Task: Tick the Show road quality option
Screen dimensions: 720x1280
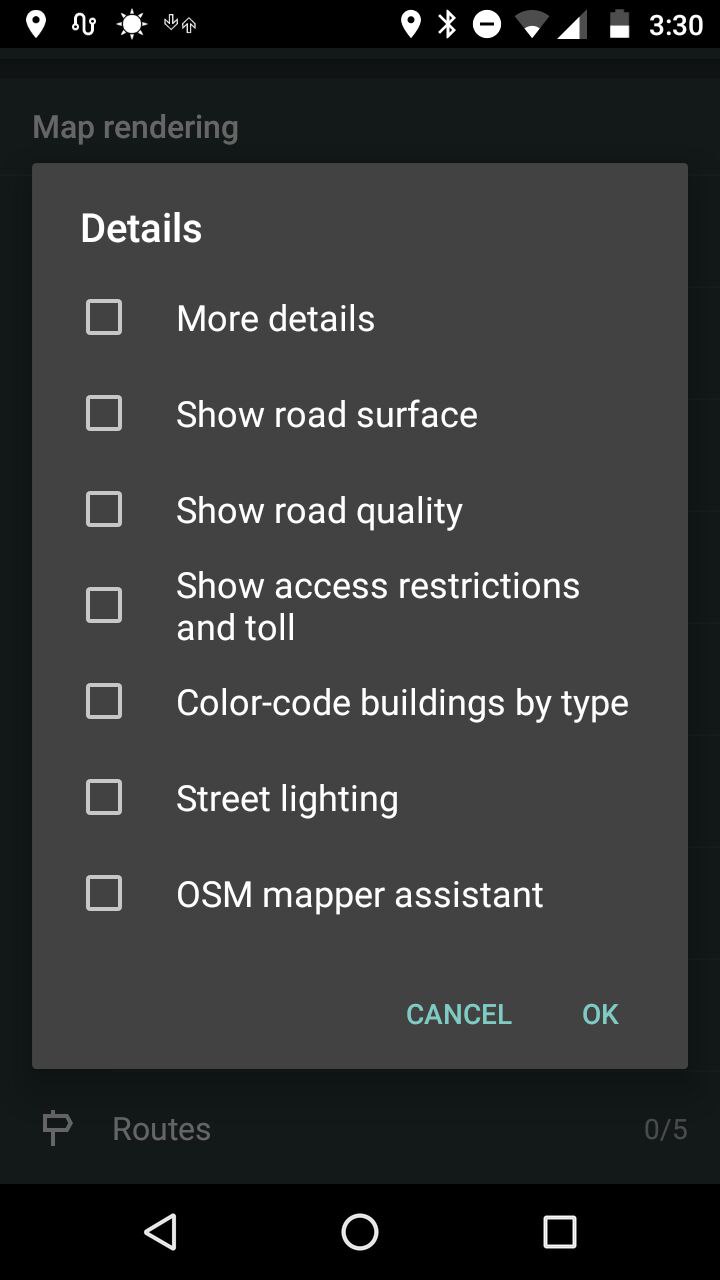Action: [x=104, y=510]
